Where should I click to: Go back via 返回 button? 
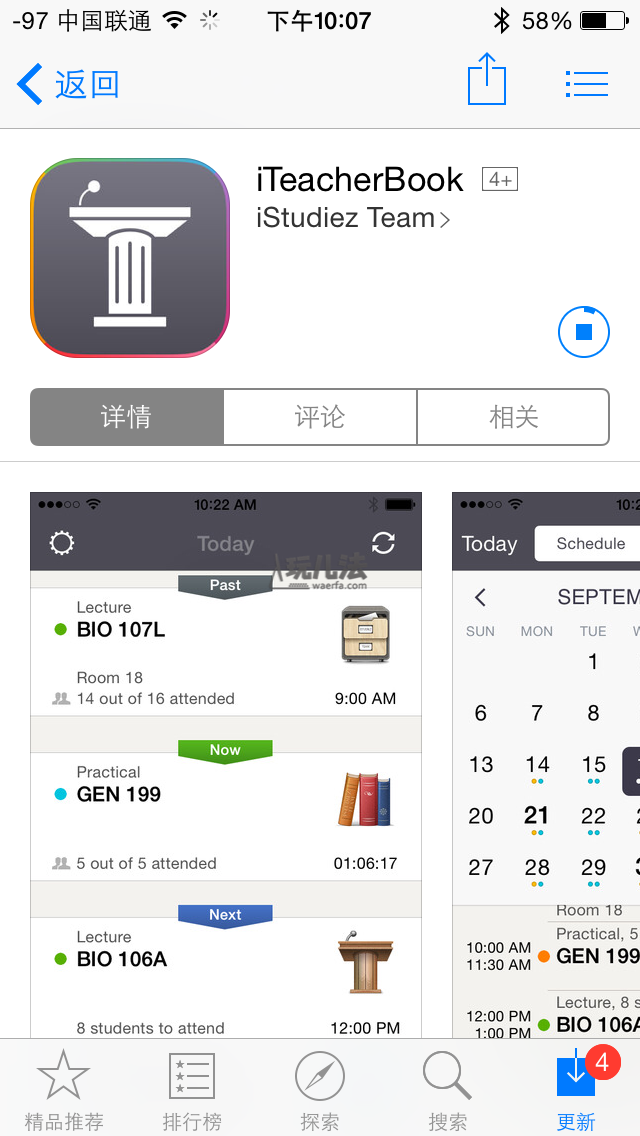pyautogui.click(x=68, y=84)
